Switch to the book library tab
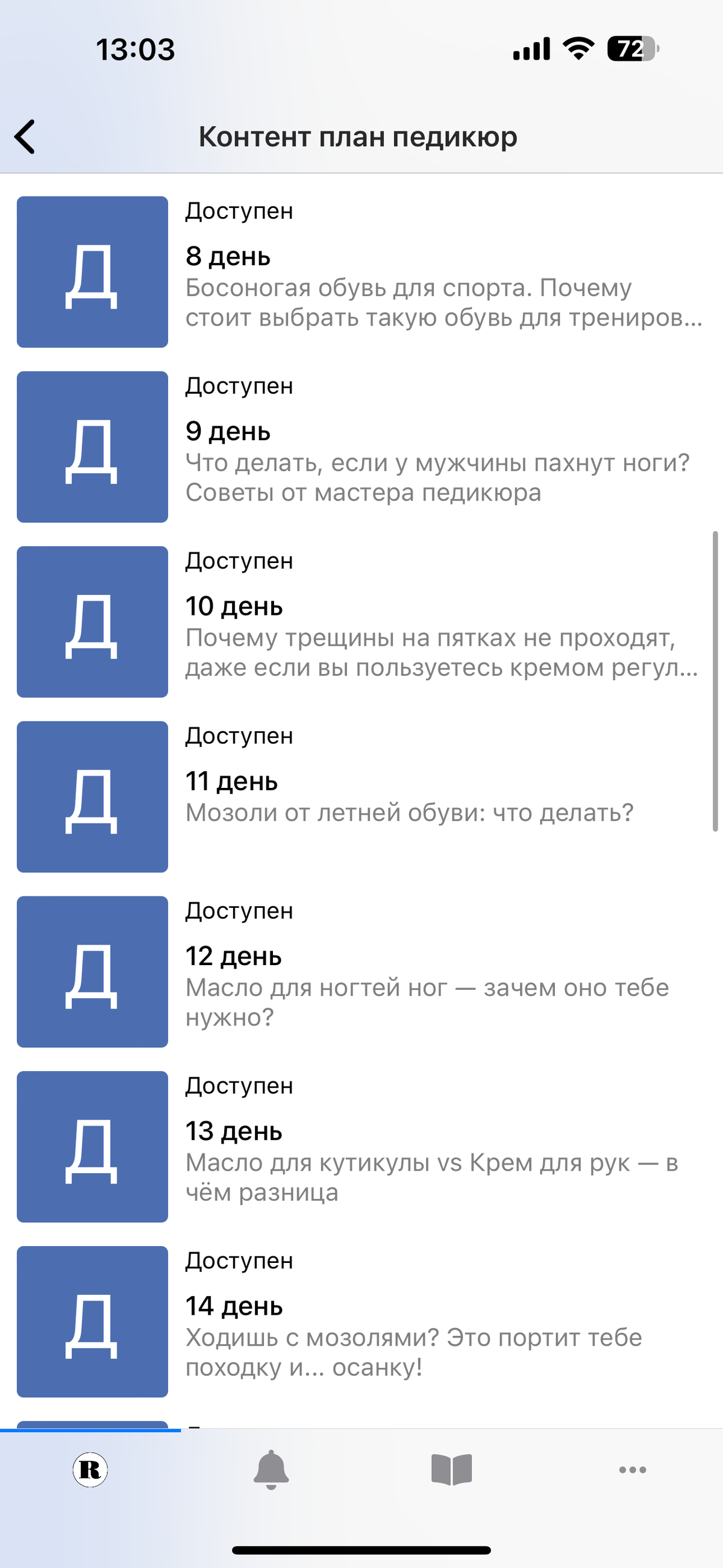 click(451, 1469)
